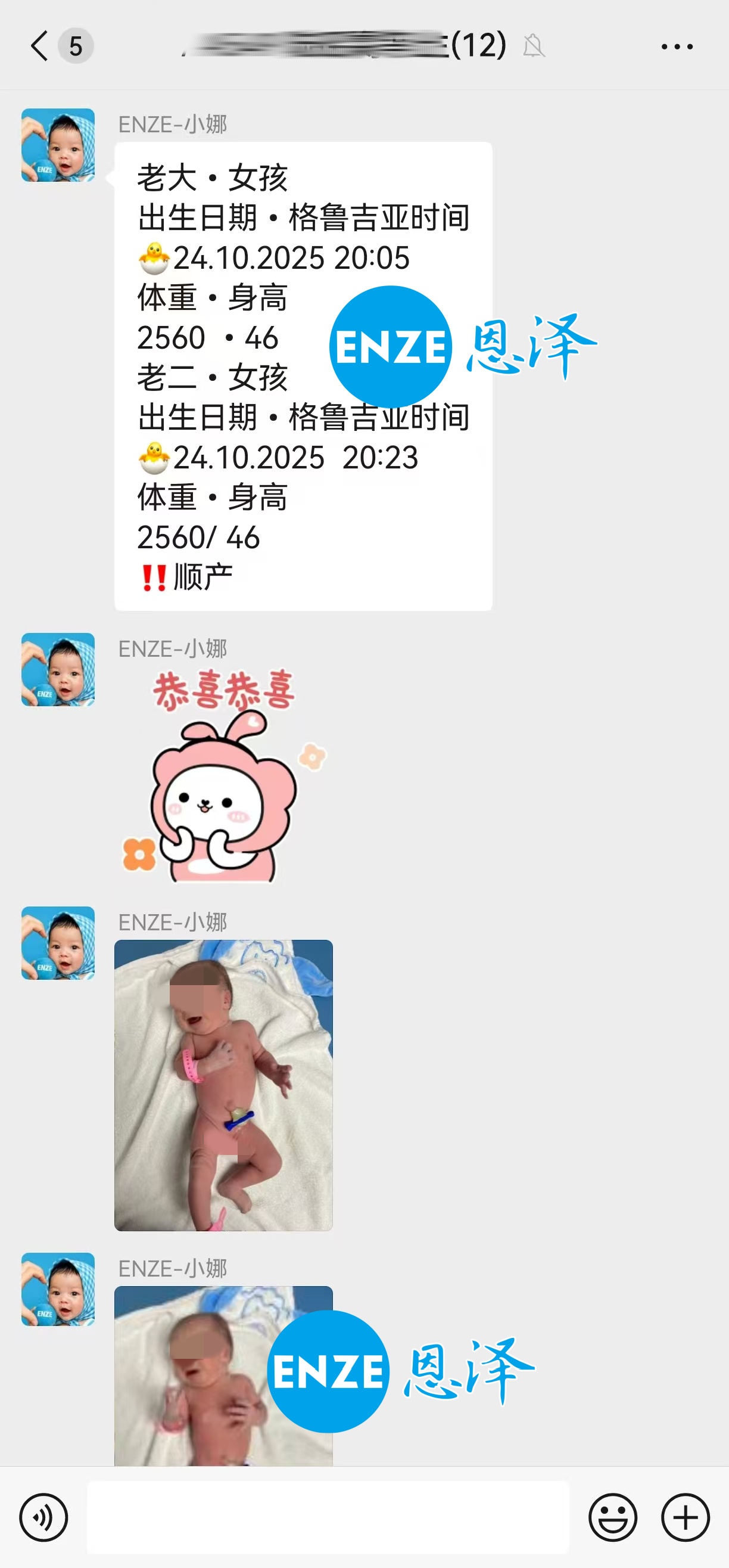This screenshot has height=1568, width=729.
Task: Tap the message text field
Action: click(328, 1517)
